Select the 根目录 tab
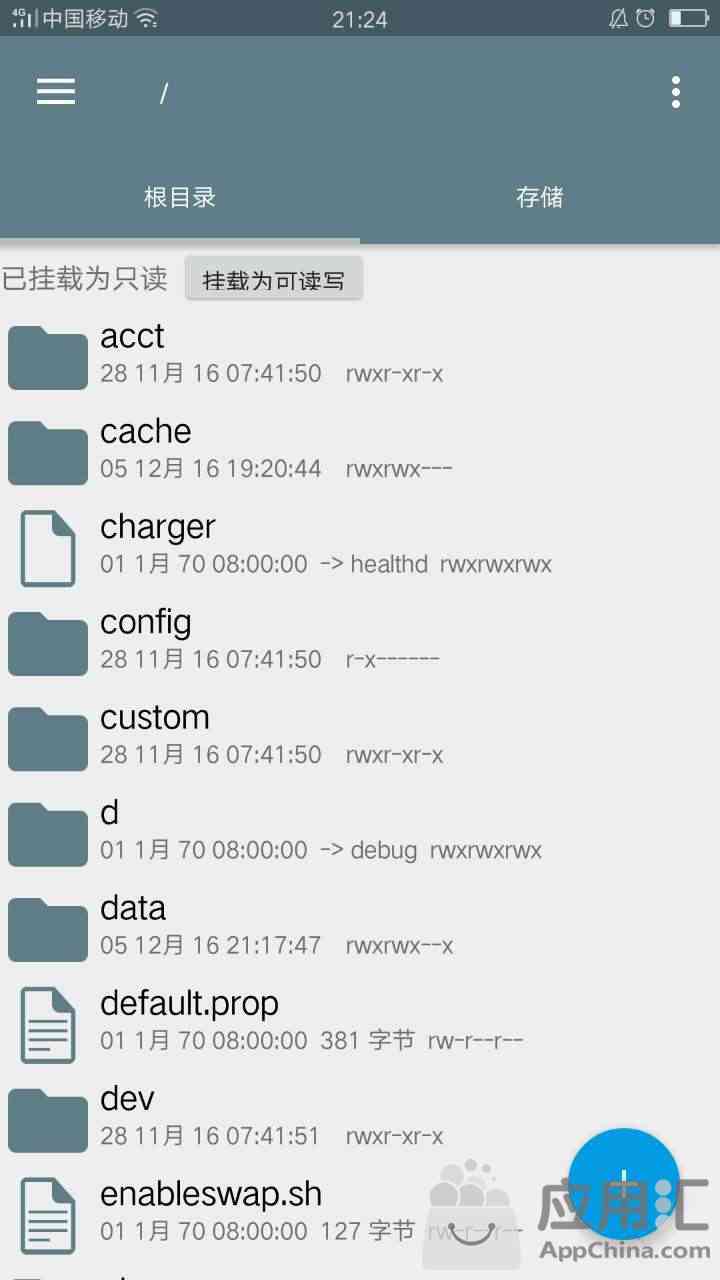720x1280 pixels. [180, 197]
